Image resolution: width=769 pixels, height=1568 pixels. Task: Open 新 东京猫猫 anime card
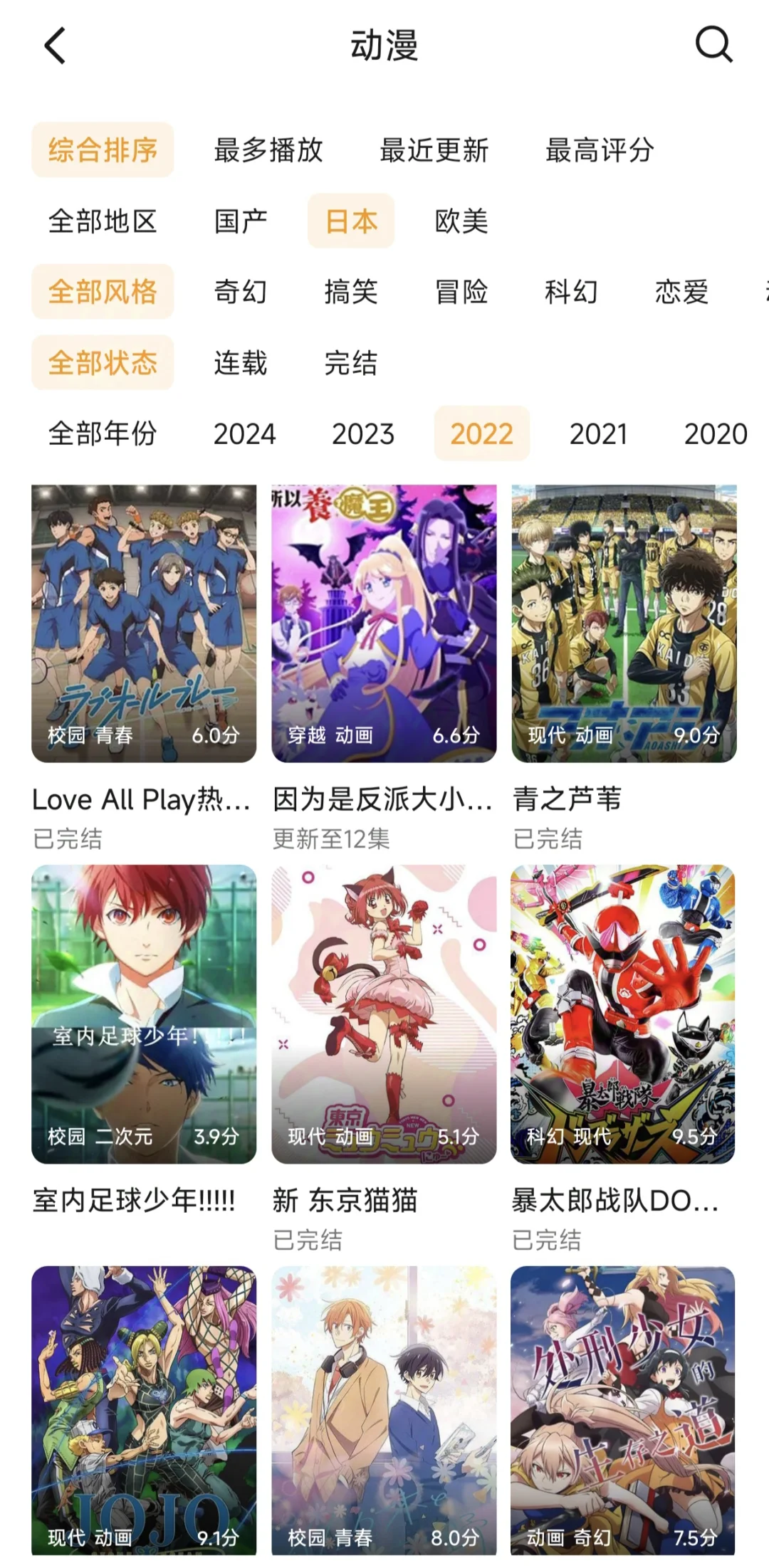click(x=384, y=1014)
